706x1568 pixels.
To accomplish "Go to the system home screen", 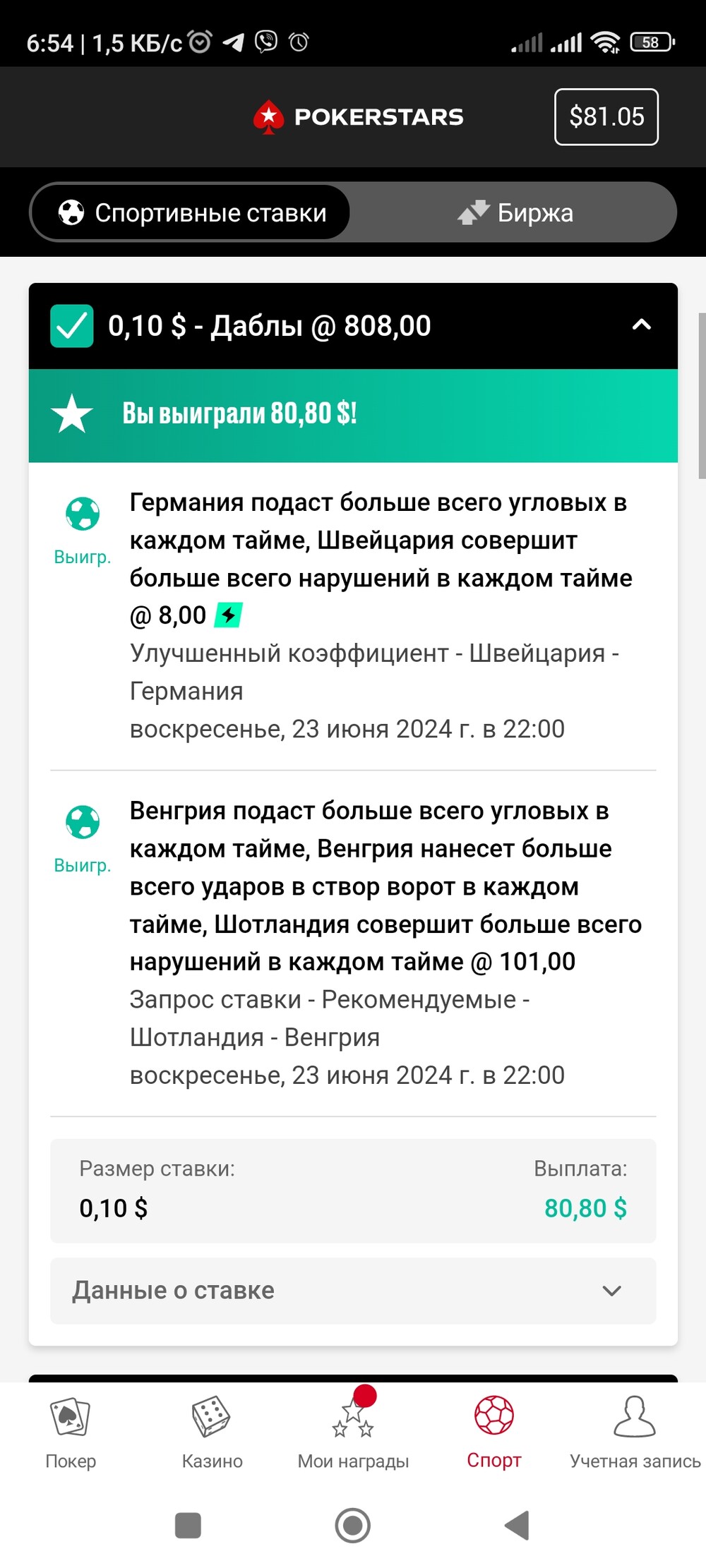I will (353, 1525).
